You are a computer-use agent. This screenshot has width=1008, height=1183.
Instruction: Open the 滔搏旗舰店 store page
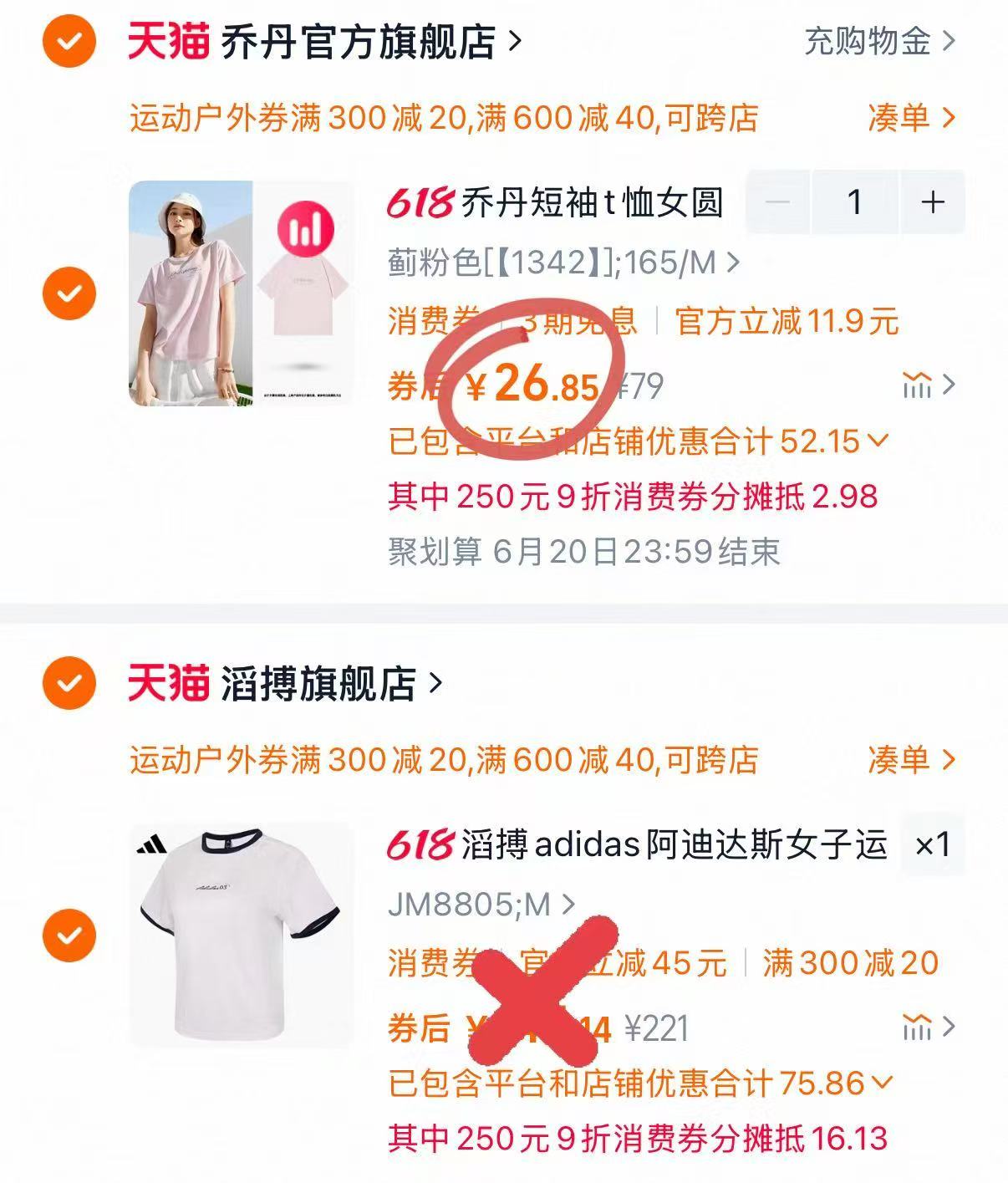(329, 683)
